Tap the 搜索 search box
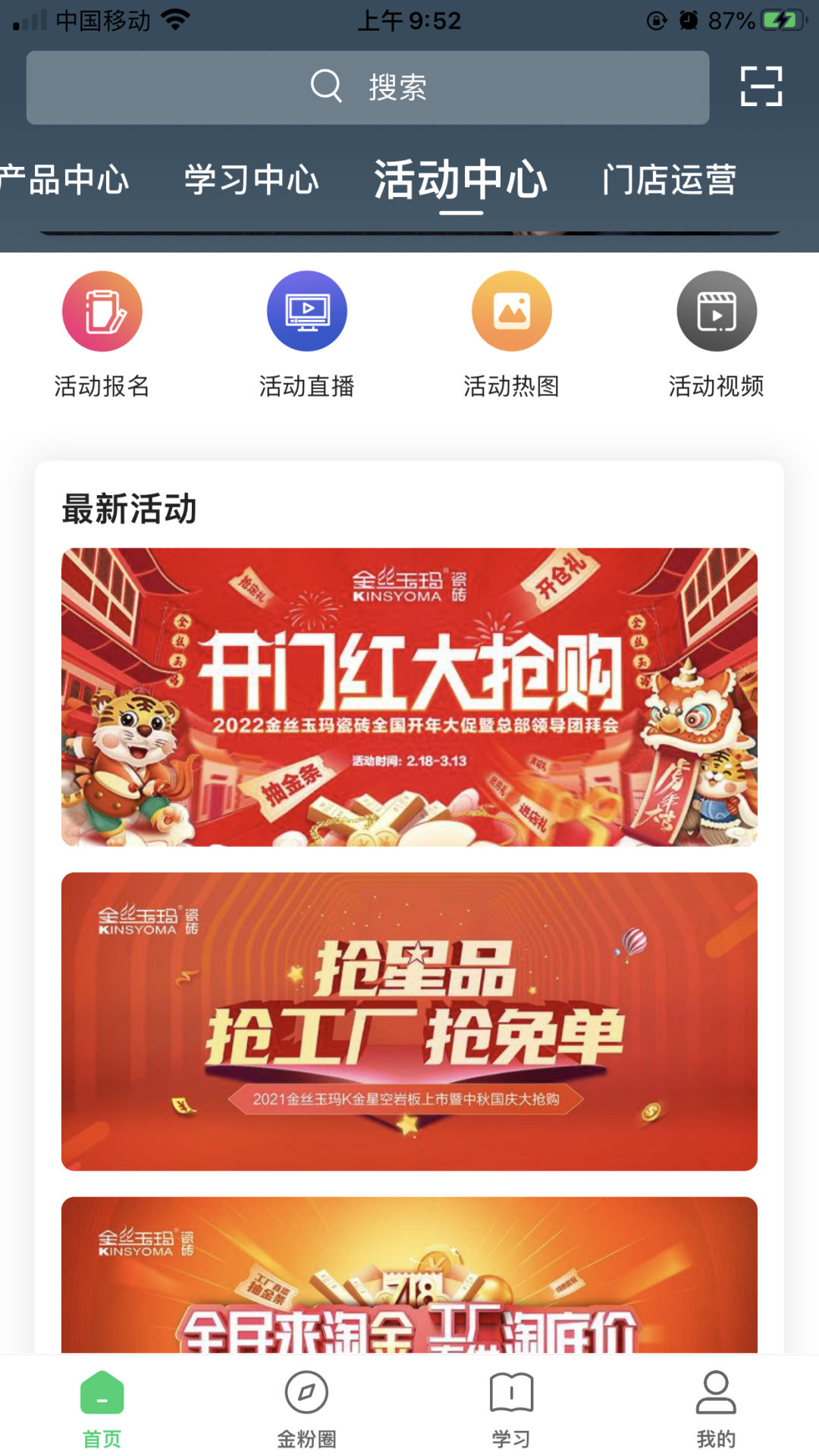The width and height of the screenshot is (819, 1456). coord(368,87)
